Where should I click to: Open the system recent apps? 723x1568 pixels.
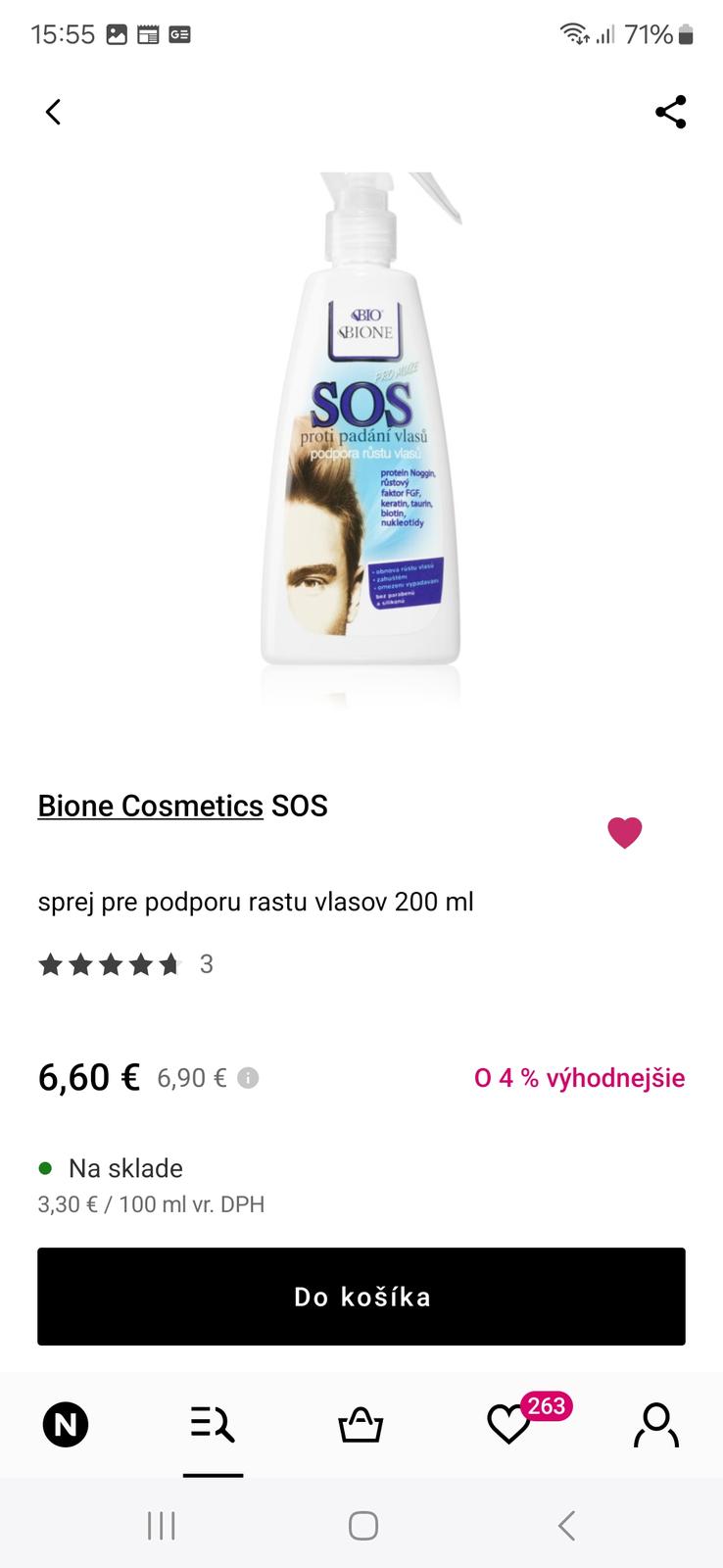click(x=161, y=1525)
